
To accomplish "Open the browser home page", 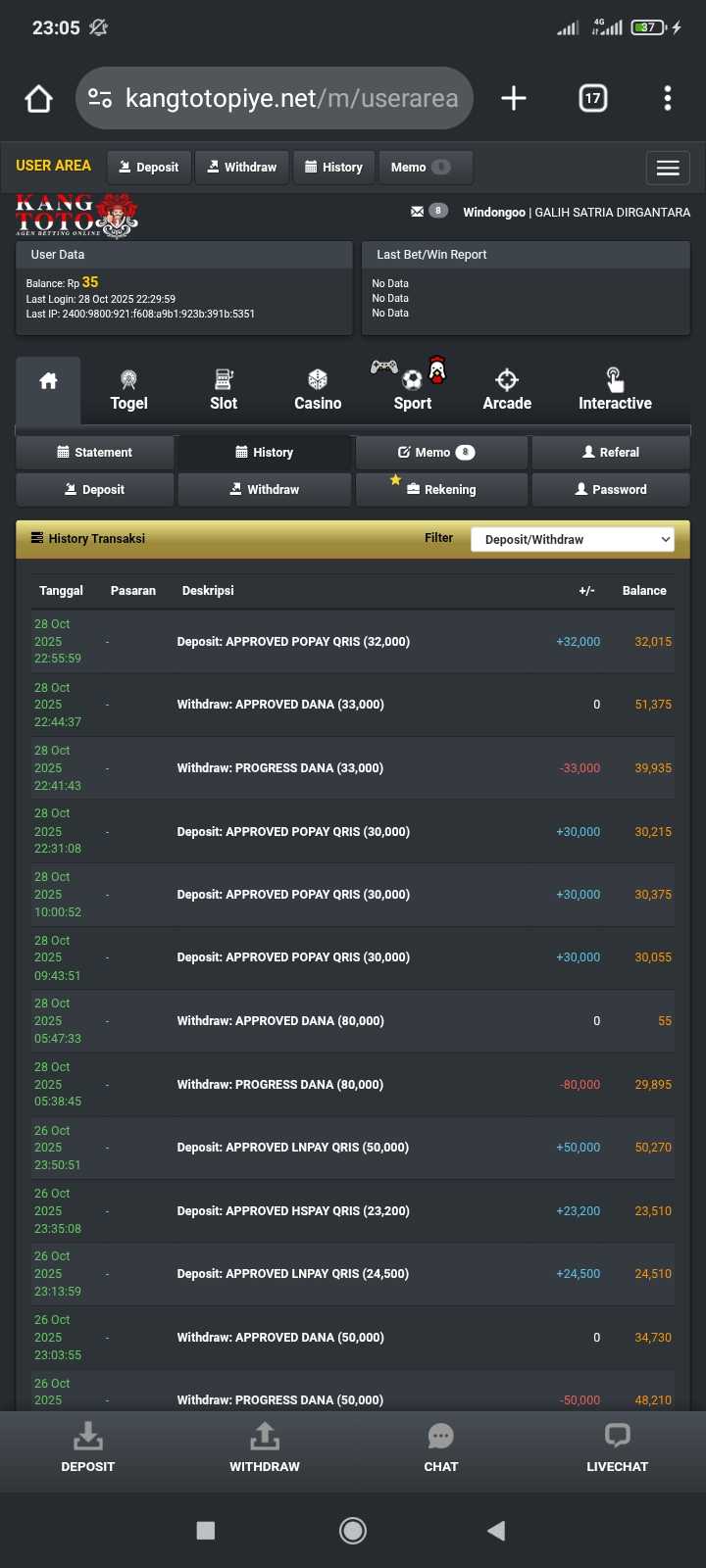I will [x=38, y=98].
